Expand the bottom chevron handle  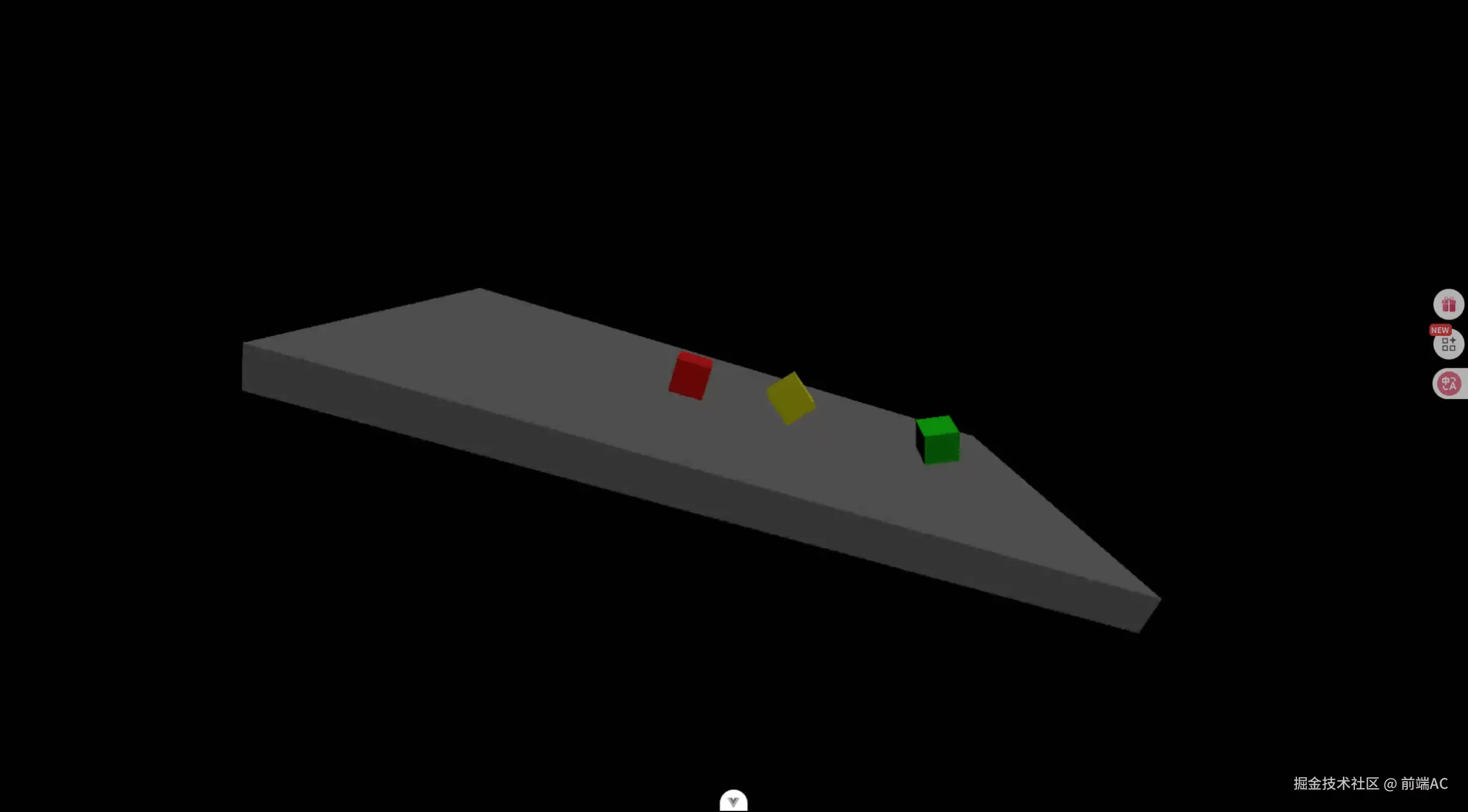[733, 801]
